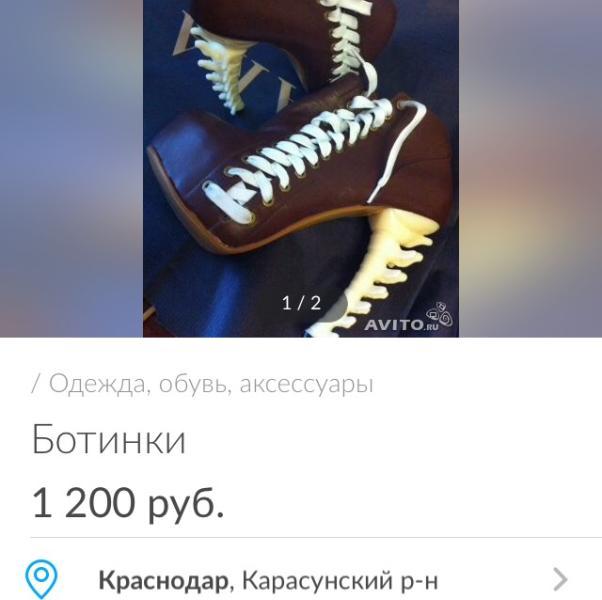Open the Краснодар, Карасунский р-н location row

[x=301, y=580]
